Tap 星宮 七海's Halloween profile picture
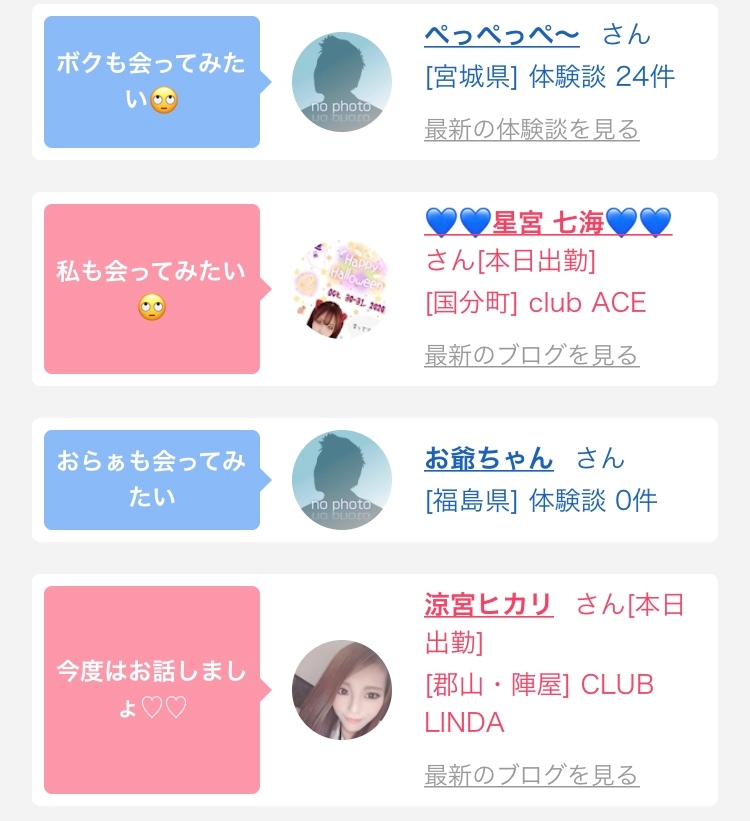The image size is (750, 821). coord(342,289)
